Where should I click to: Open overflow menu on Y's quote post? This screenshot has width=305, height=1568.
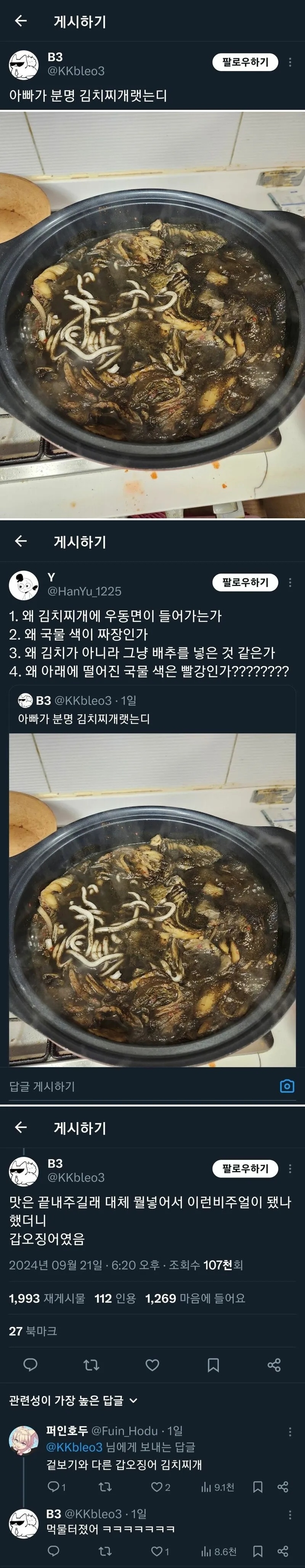pos(290,582)
